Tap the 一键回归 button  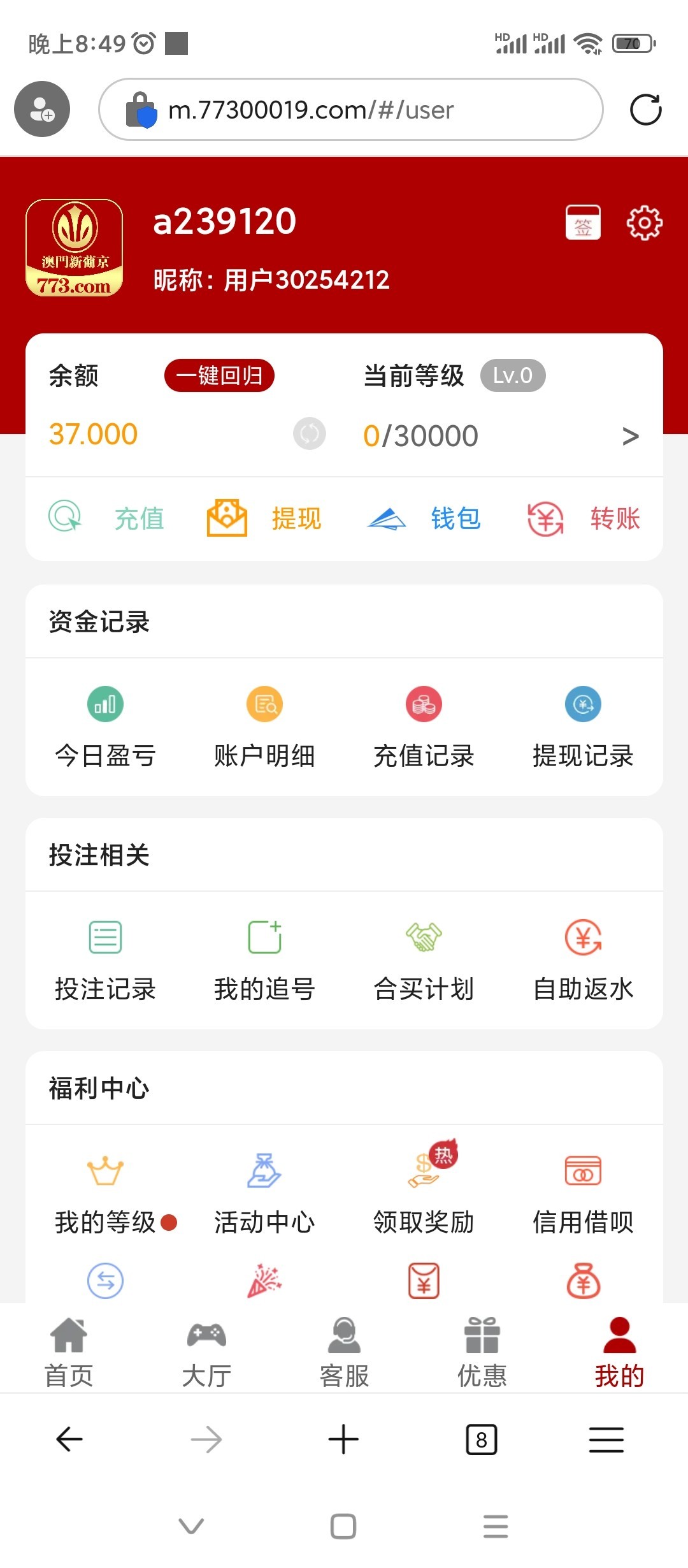(x=219, y=375)
